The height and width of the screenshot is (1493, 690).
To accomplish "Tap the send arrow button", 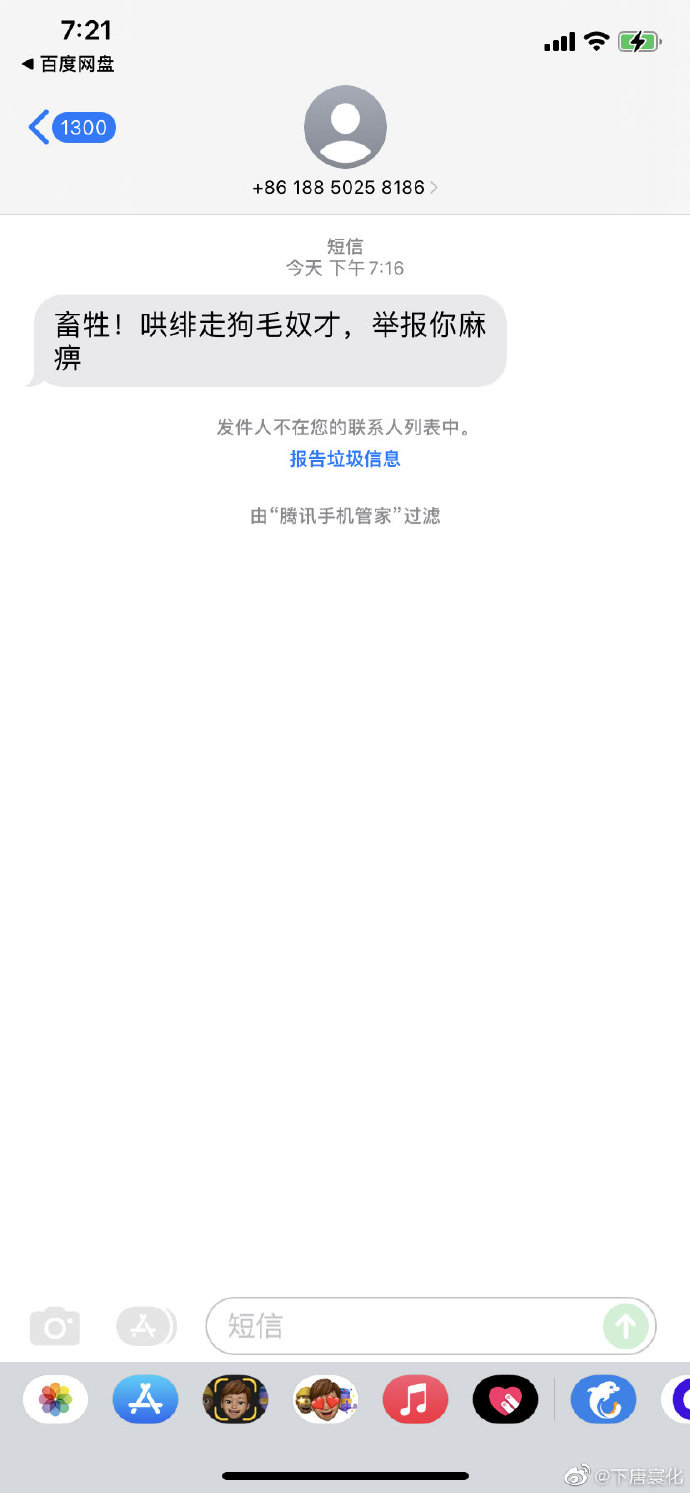I will tap(626, 1326).
